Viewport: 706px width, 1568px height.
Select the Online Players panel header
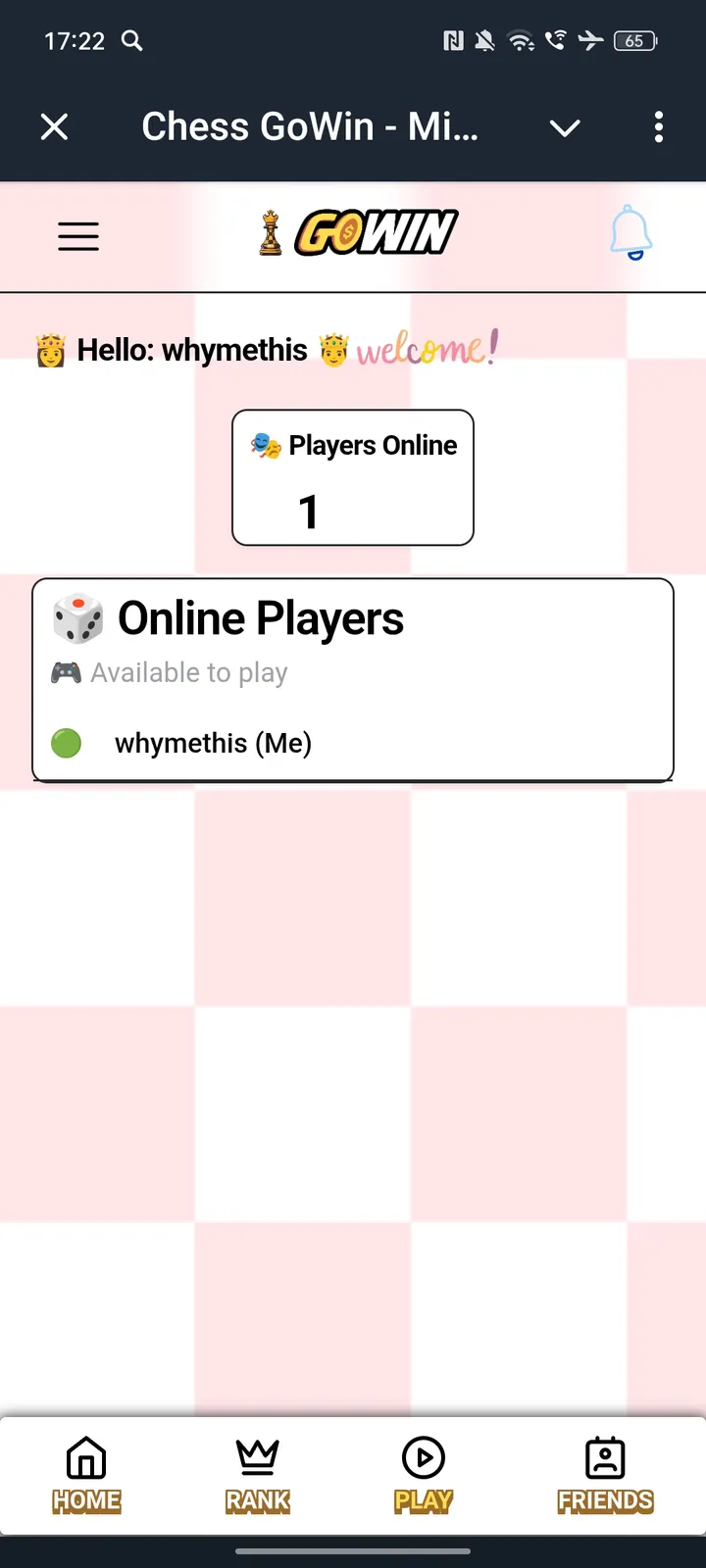pos(261,618)
